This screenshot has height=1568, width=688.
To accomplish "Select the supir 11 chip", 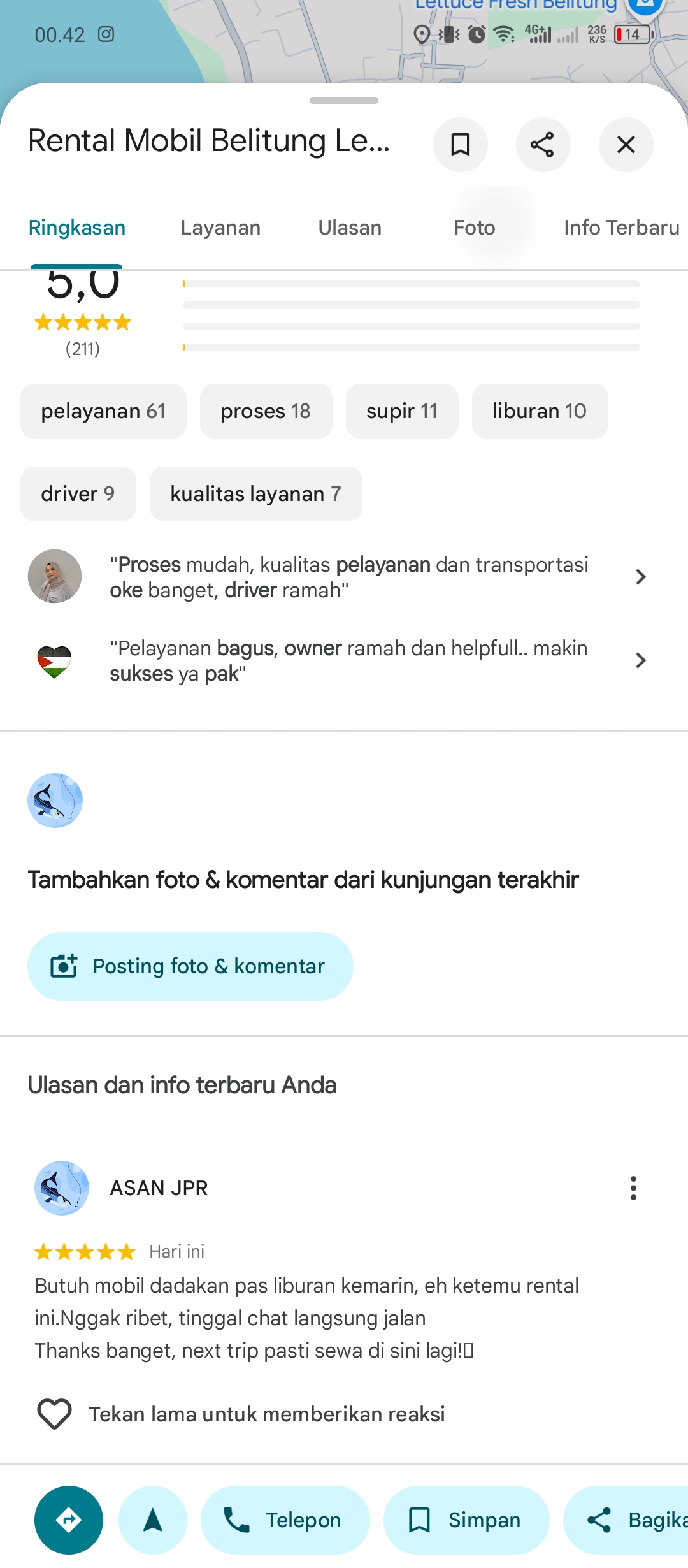I will point(402,411).
